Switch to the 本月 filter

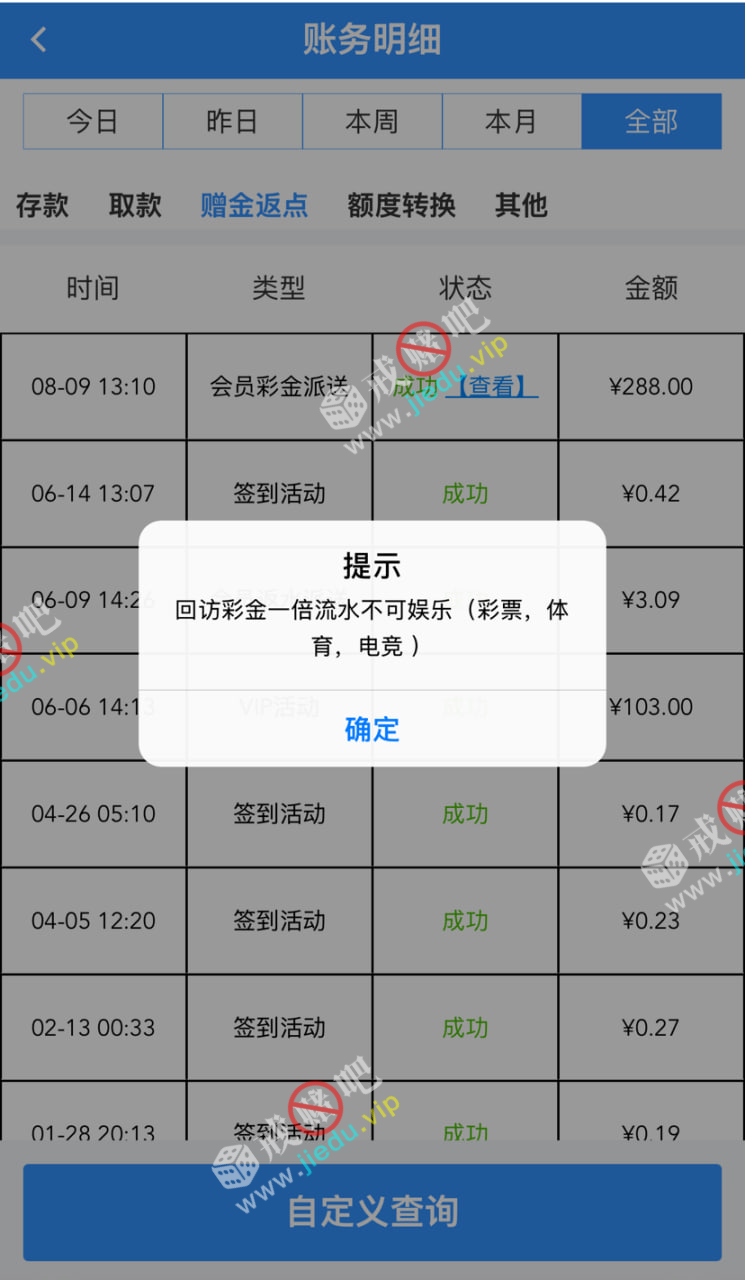click(x=511, y=122)
